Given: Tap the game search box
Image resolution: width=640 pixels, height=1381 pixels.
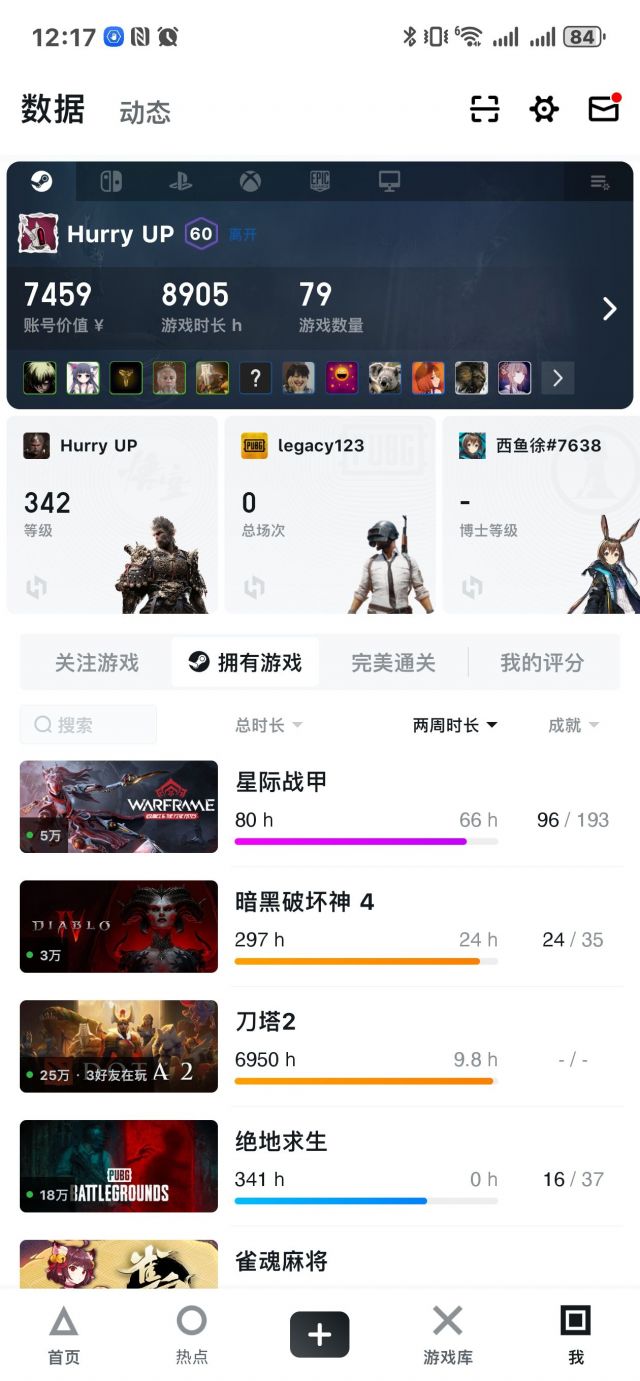Looking at the screenshot, I should coord(89,725).
